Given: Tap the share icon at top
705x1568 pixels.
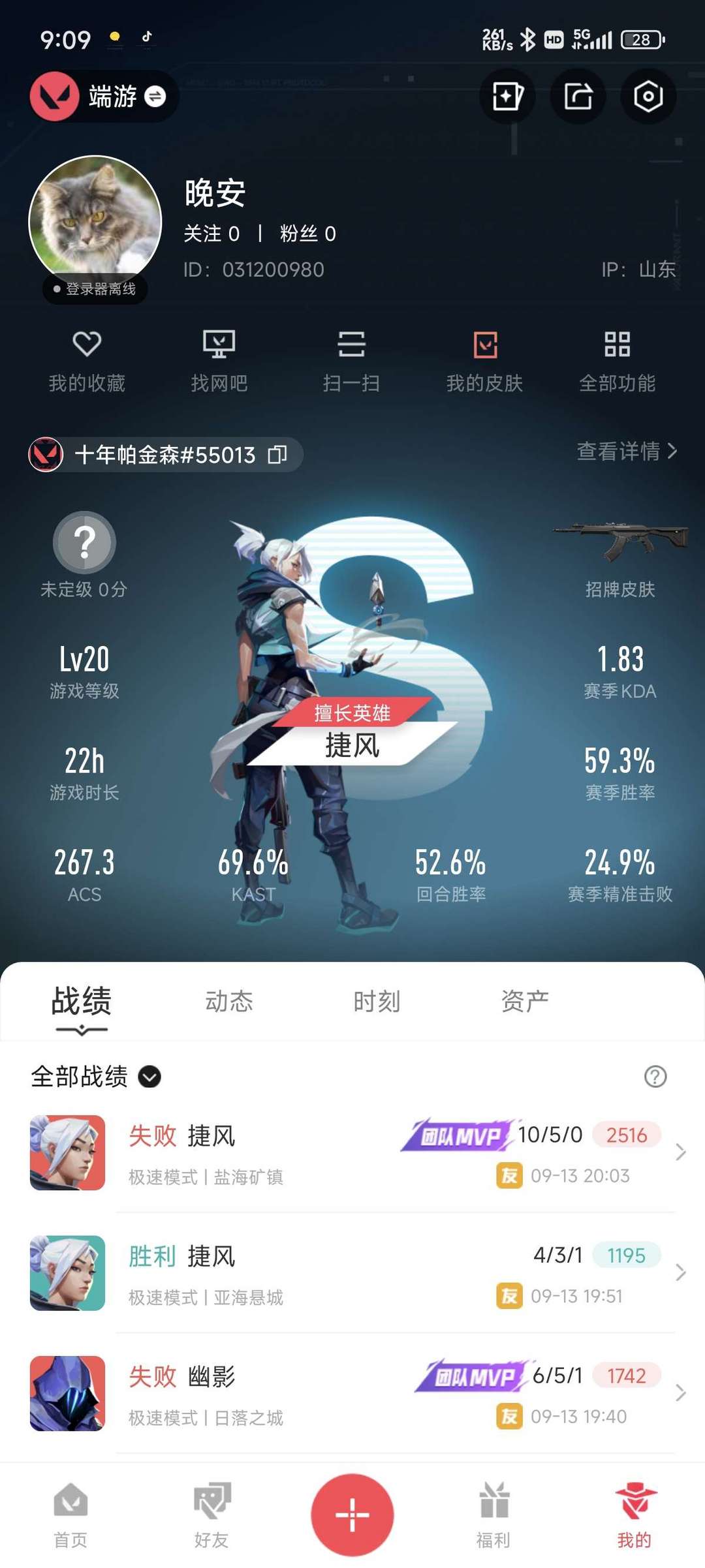Looking at the screenshot, I should pos(578,97).
